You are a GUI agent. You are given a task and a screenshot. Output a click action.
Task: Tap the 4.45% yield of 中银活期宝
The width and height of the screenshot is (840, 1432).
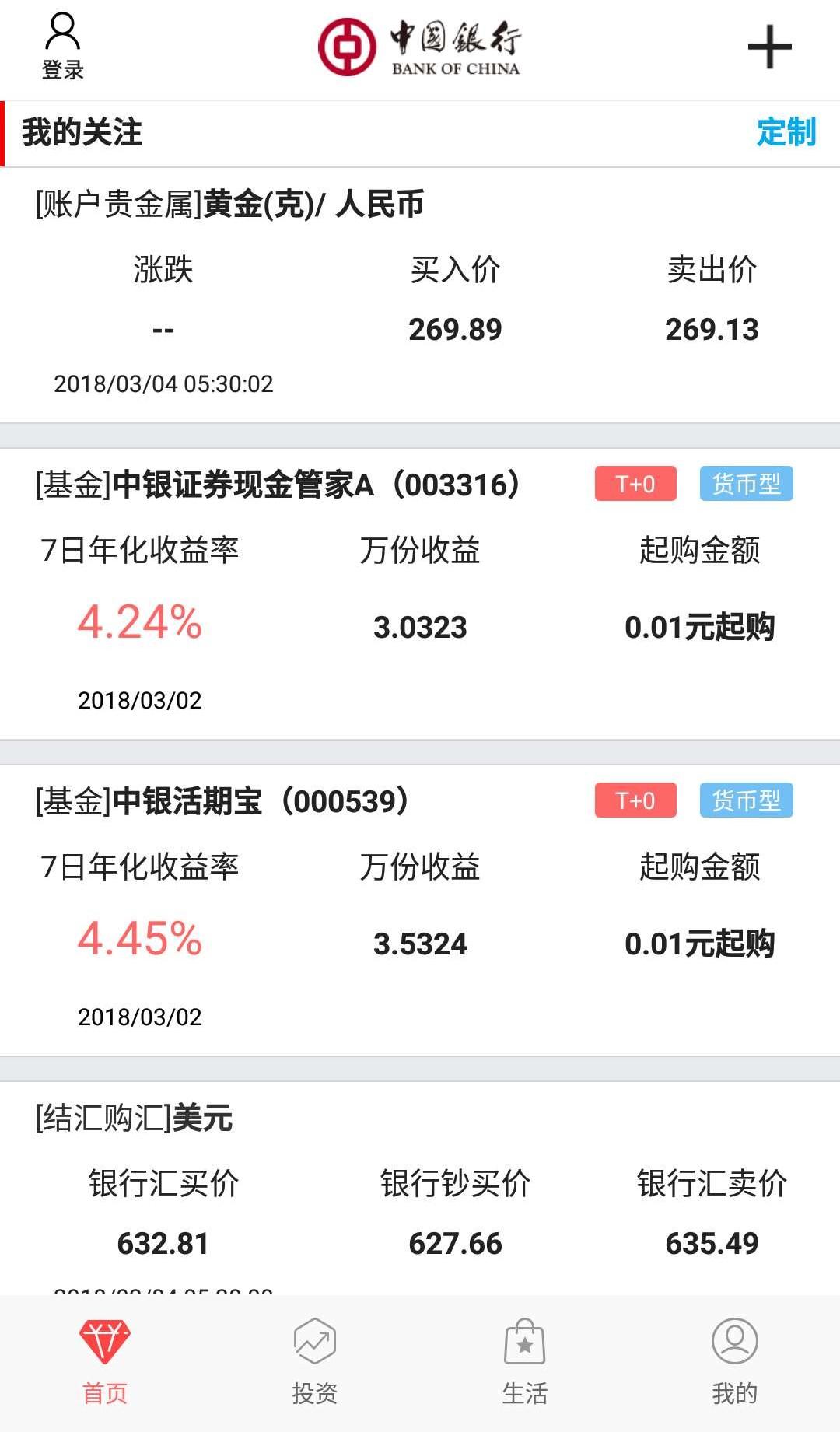pos(138,942)
